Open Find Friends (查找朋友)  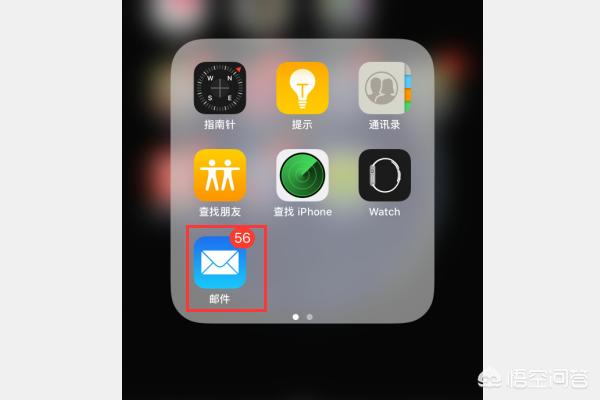point(219,175)
